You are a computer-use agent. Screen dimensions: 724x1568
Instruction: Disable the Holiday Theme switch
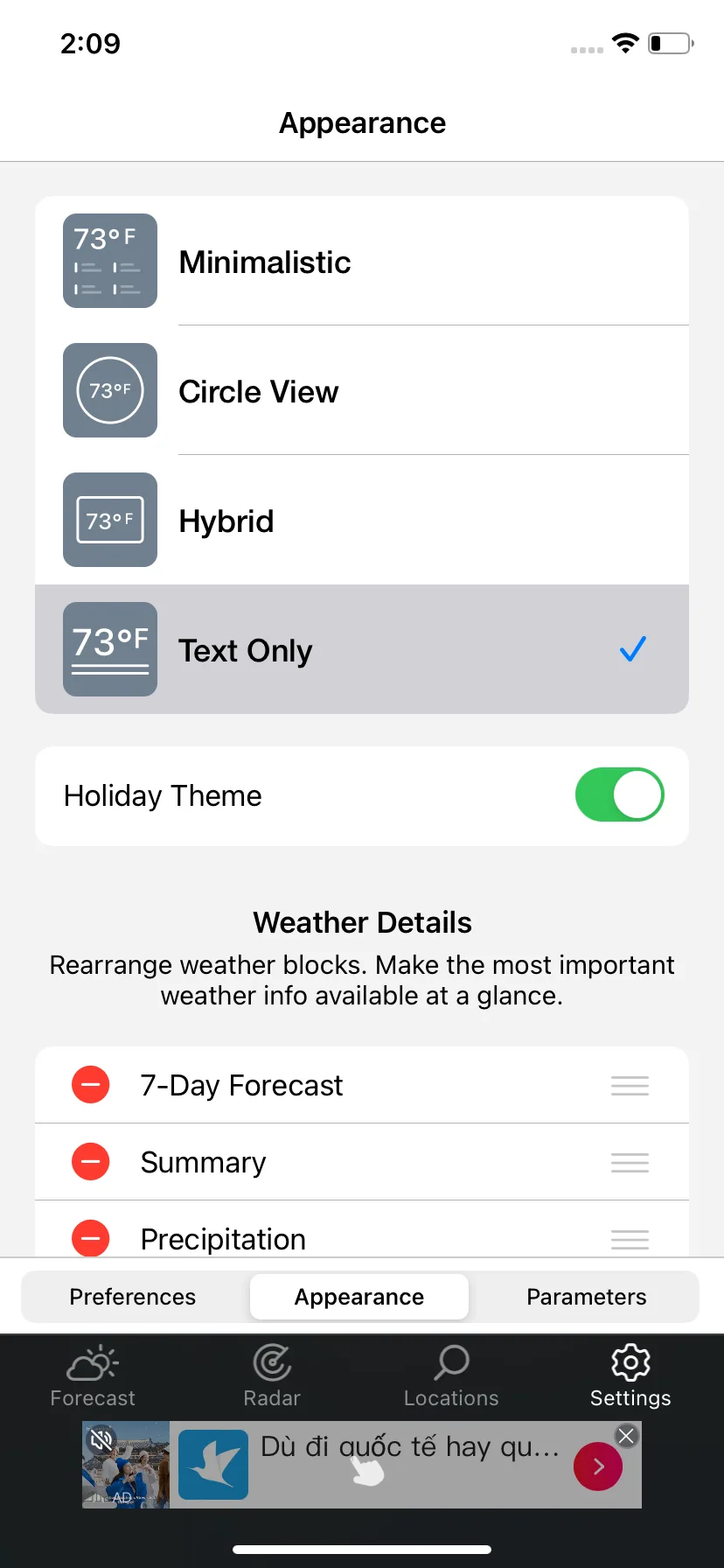(x=619, y=795)
